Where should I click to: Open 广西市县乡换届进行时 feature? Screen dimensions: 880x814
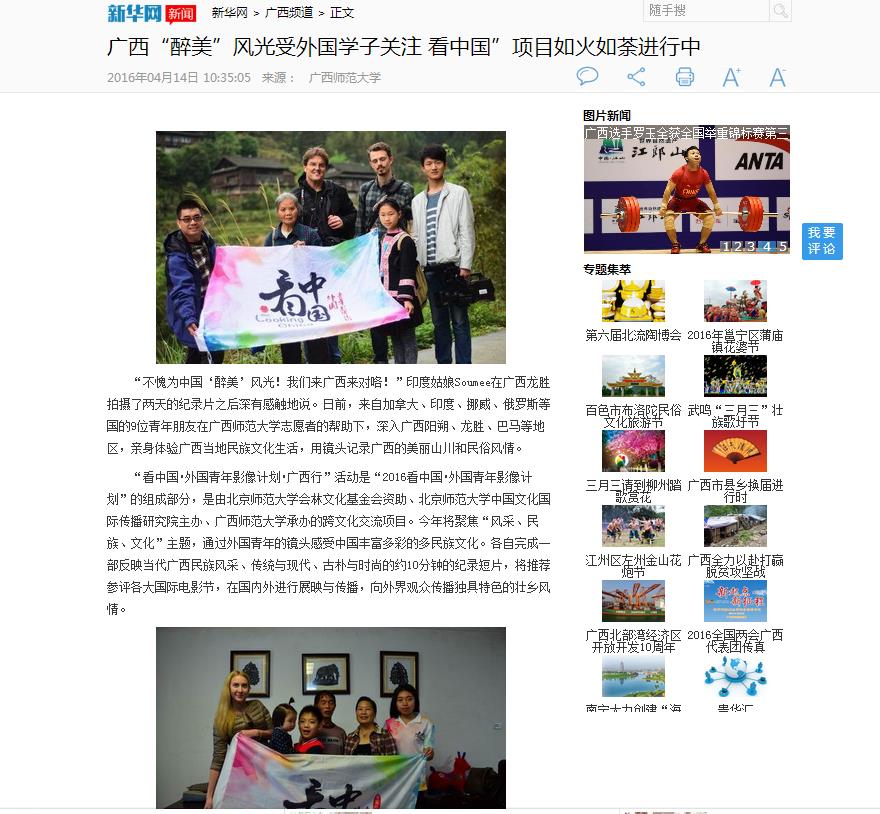pos(735,452)
